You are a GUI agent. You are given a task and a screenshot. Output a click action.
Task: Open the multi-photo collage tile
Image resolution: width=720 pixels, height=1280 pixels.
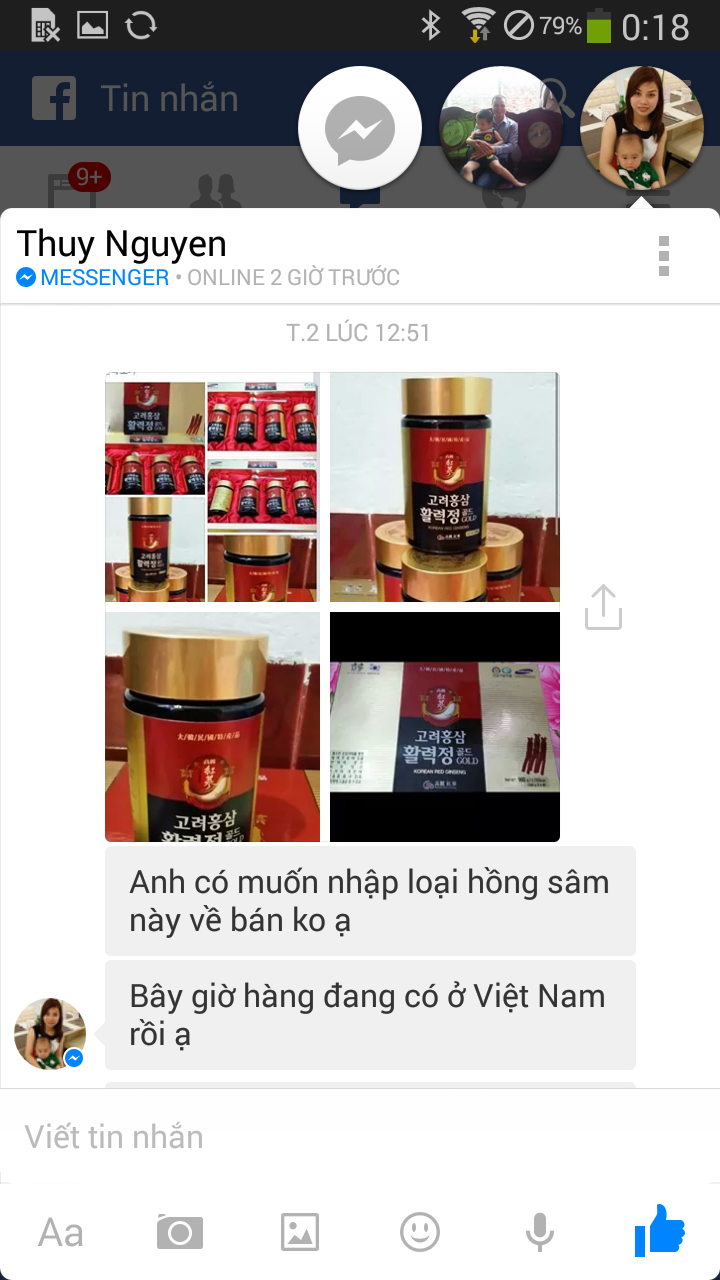(213, 487)
